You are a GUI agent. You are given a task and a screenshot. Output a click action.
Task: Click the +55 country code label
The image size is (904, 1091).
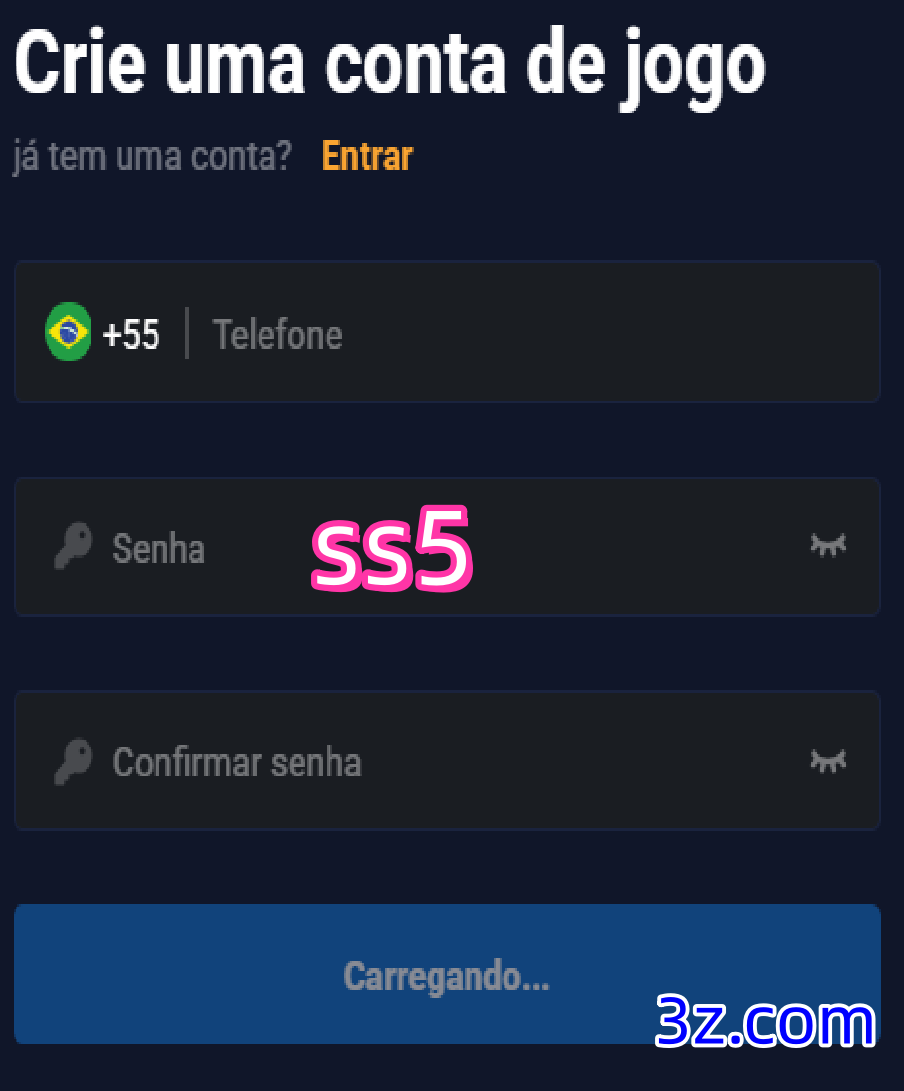click(131, 334)
